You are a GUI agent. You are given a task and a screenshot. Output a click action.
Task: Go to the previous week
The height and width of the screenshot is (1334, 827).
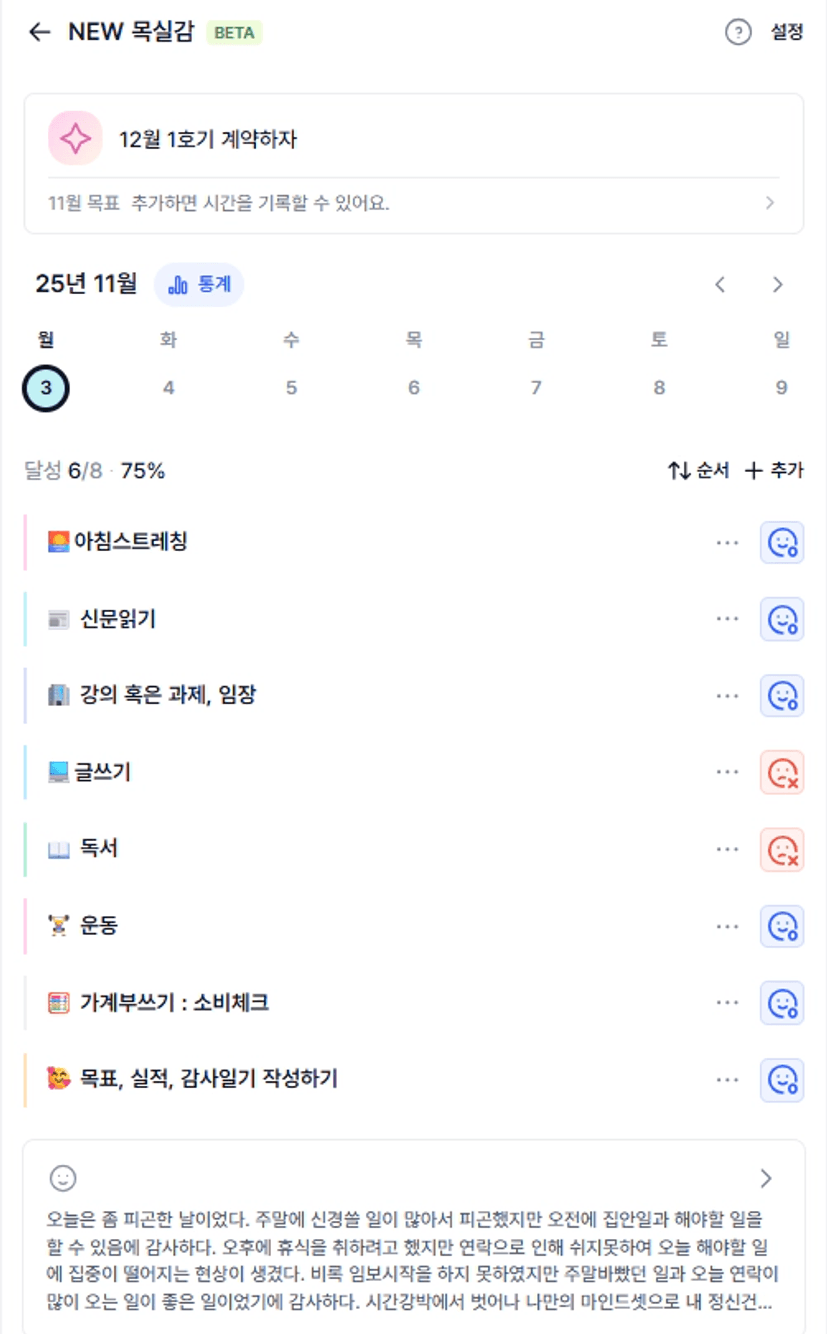(x=720, y=285)
